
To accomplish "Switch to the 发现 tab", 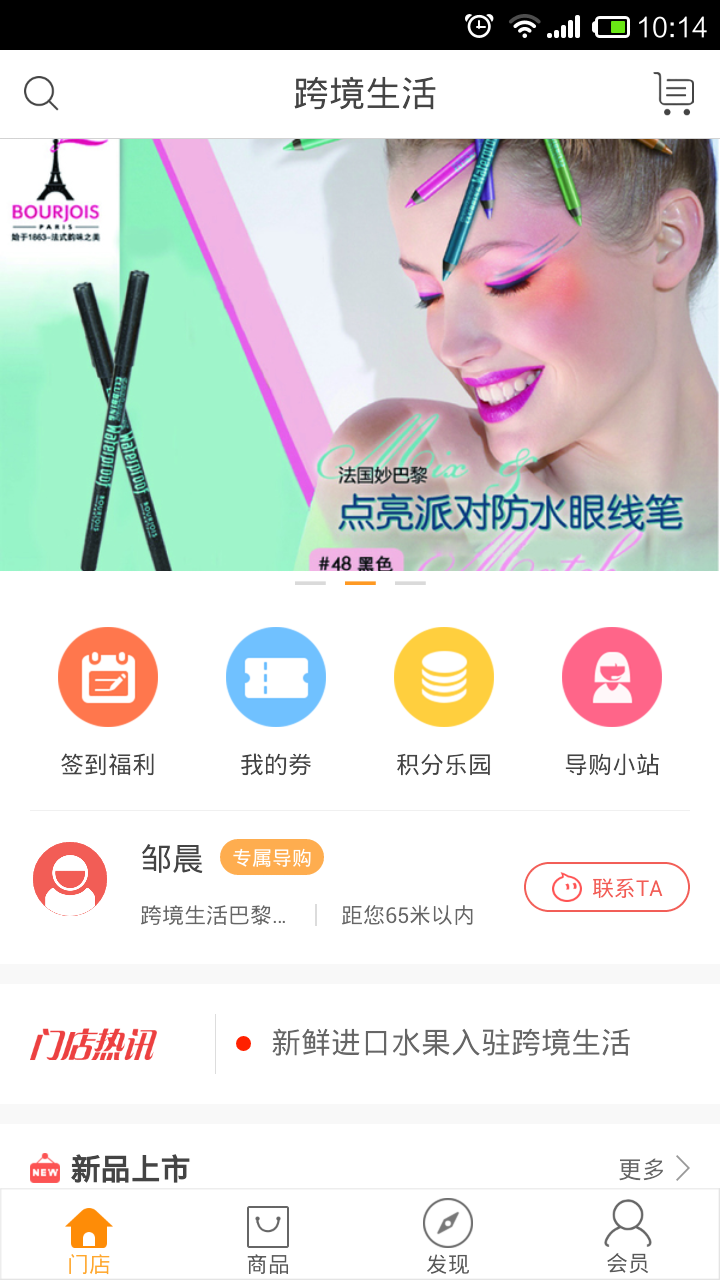I will tap(448, 1238).
